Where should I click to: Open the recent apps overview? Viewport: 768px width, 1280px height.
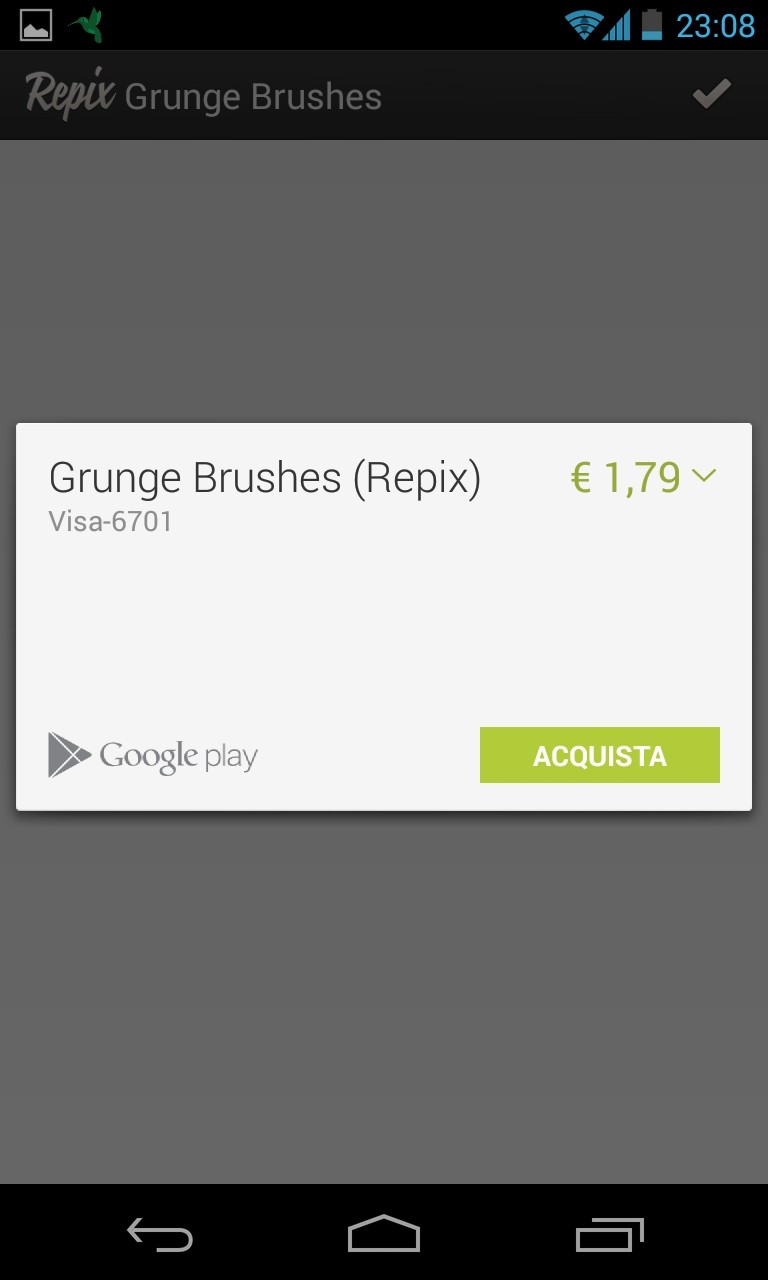pos(609,1235)
